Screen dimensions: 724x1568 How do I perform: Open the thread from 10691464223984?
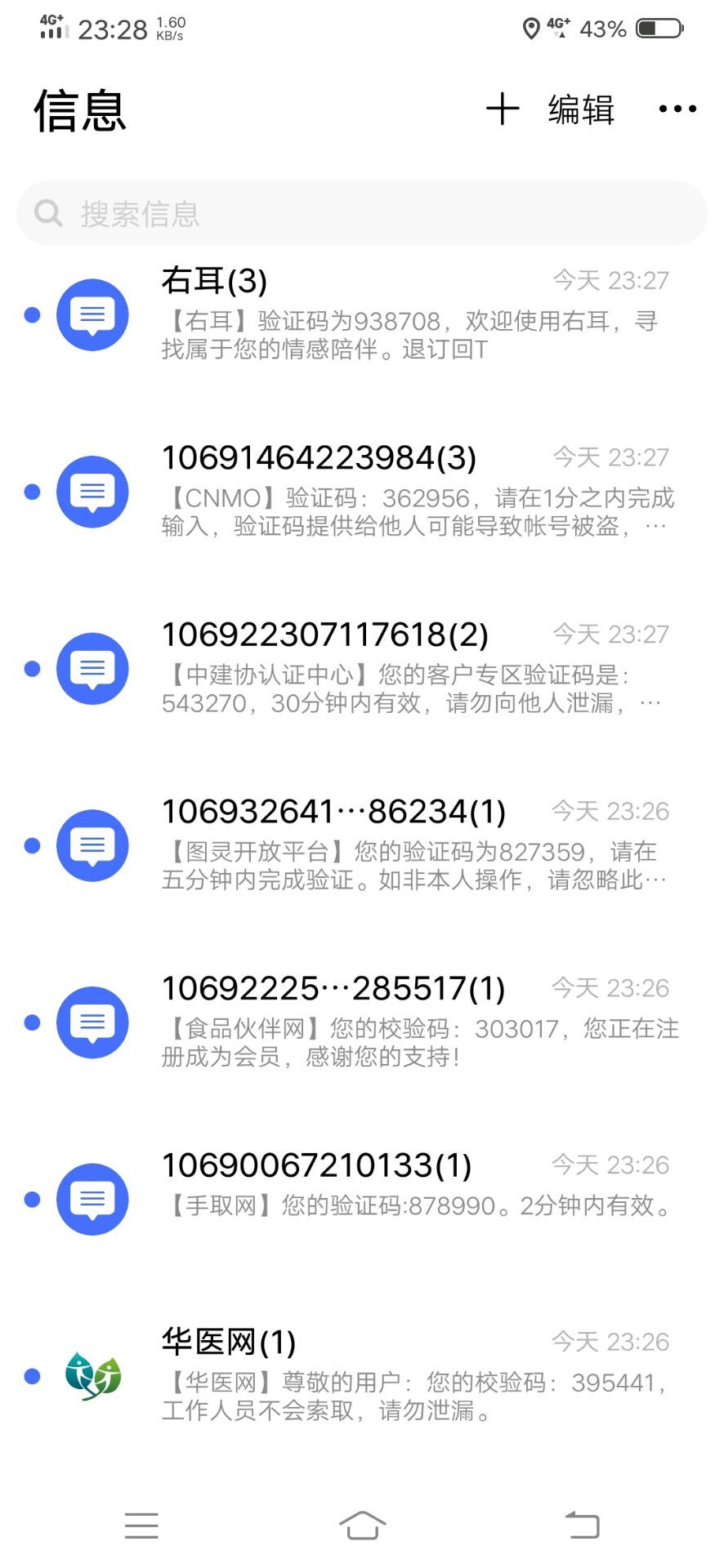coord(409,492)
